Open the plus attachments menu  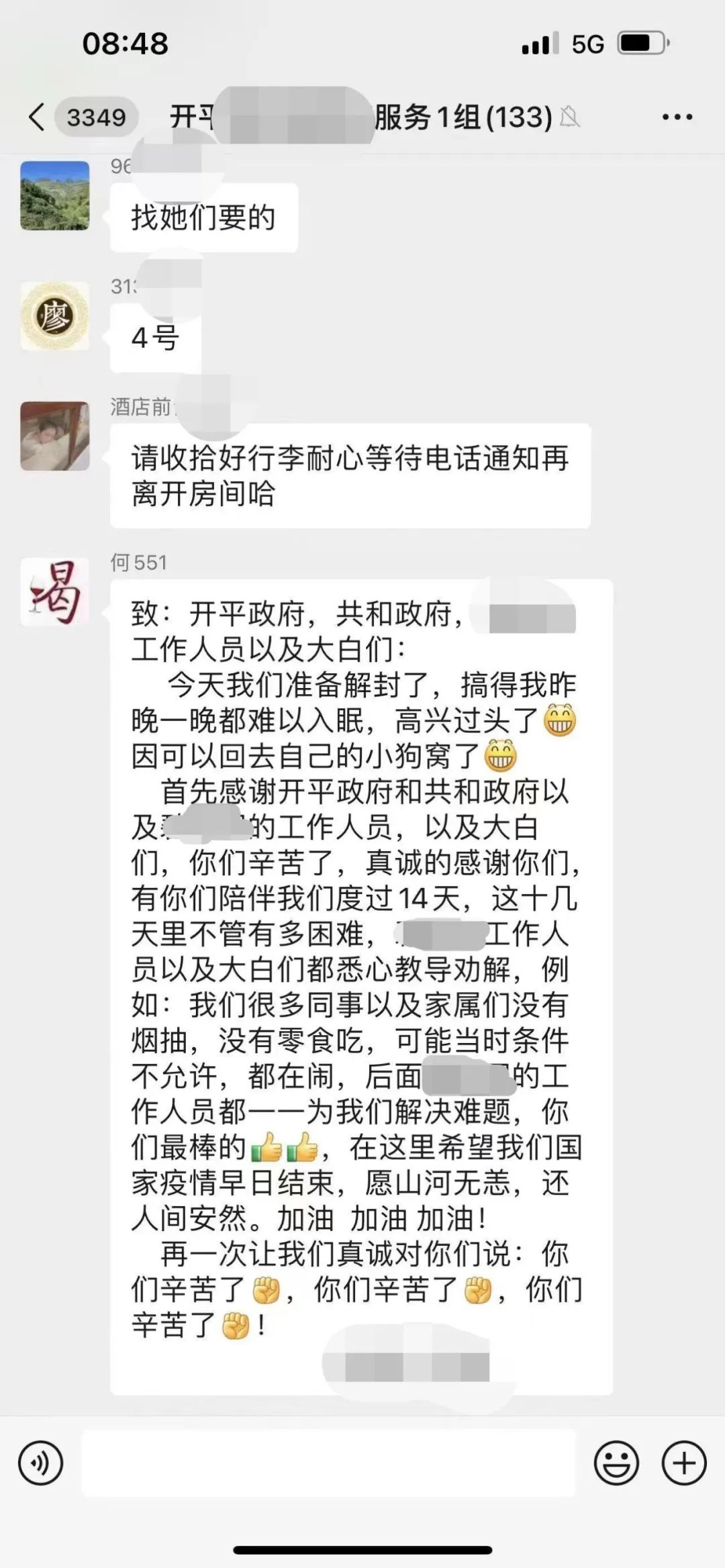(684, 1463)
